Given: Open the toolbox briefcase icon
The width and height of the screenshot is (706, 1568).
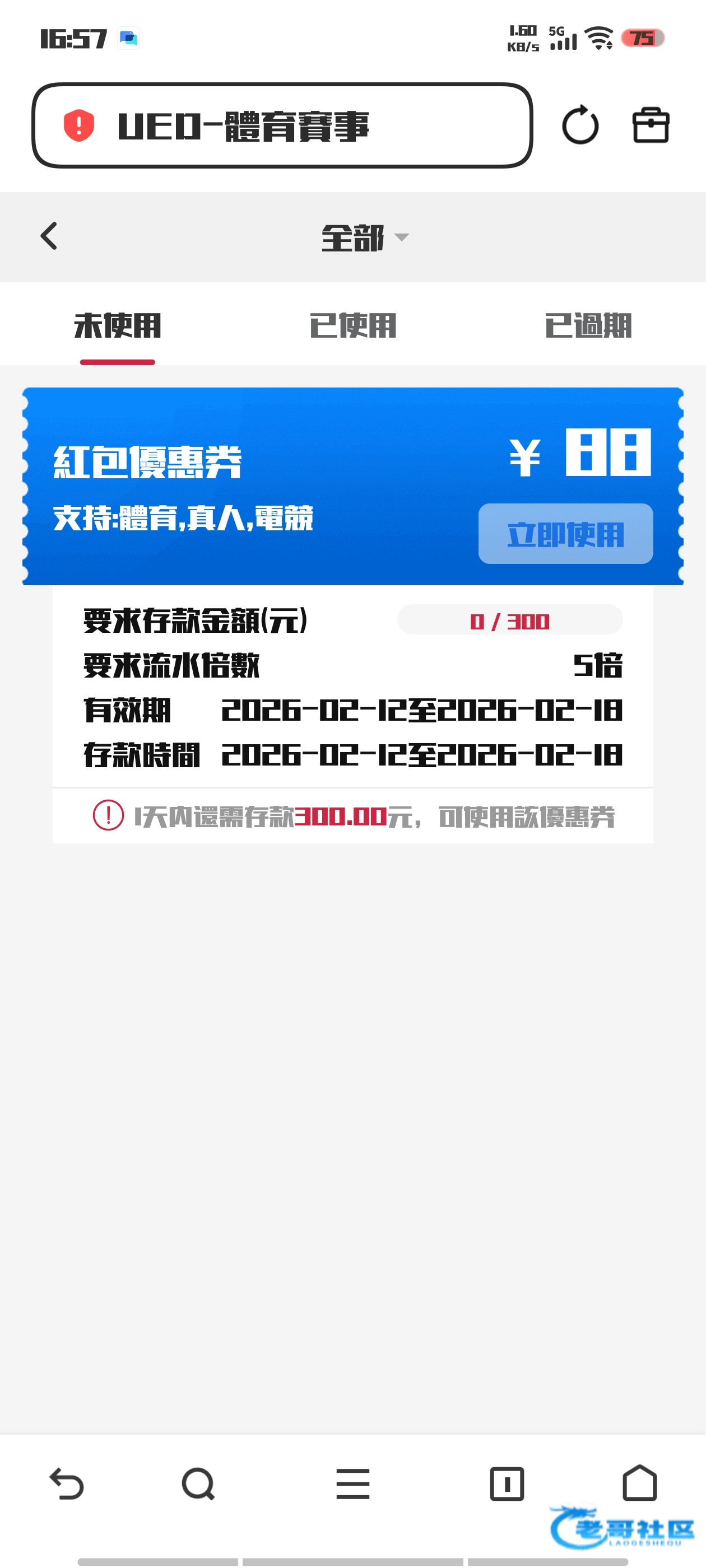Looking at the screenshot, I should [x=651, y=126].
